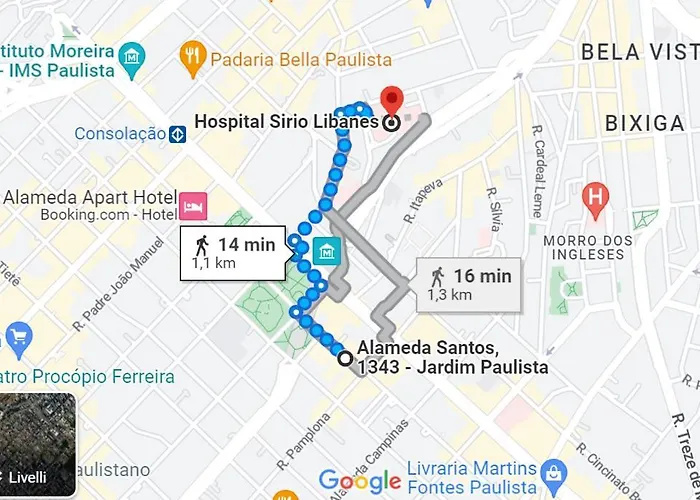Tap the Alameda Santos, 1343 starting point
700x500 pixels.
(x=345, y=358)
